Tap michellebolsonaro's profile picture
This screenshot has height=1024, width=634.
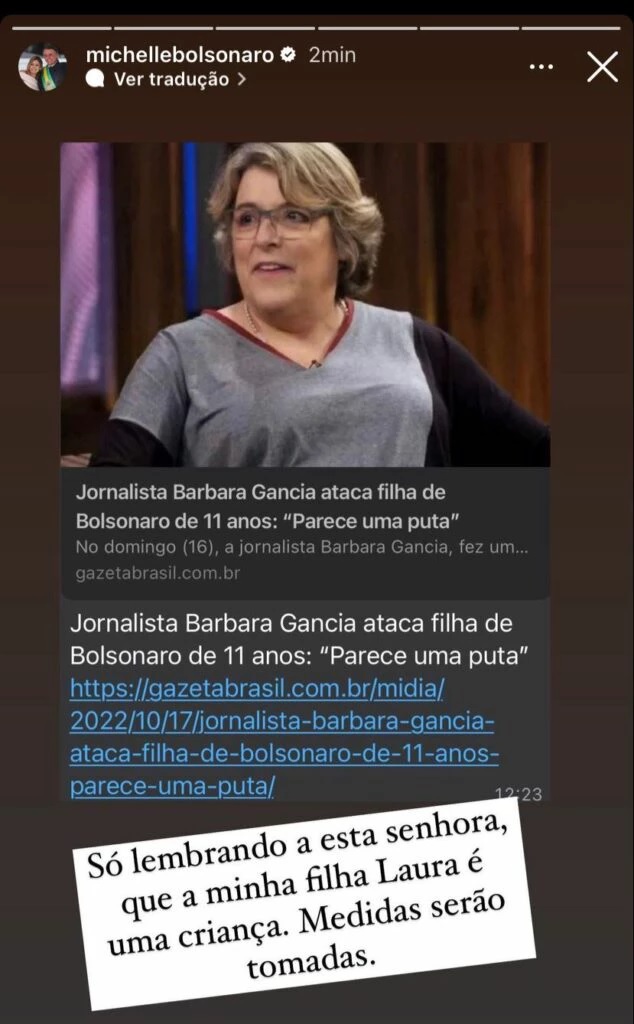[x=43, y=68]
